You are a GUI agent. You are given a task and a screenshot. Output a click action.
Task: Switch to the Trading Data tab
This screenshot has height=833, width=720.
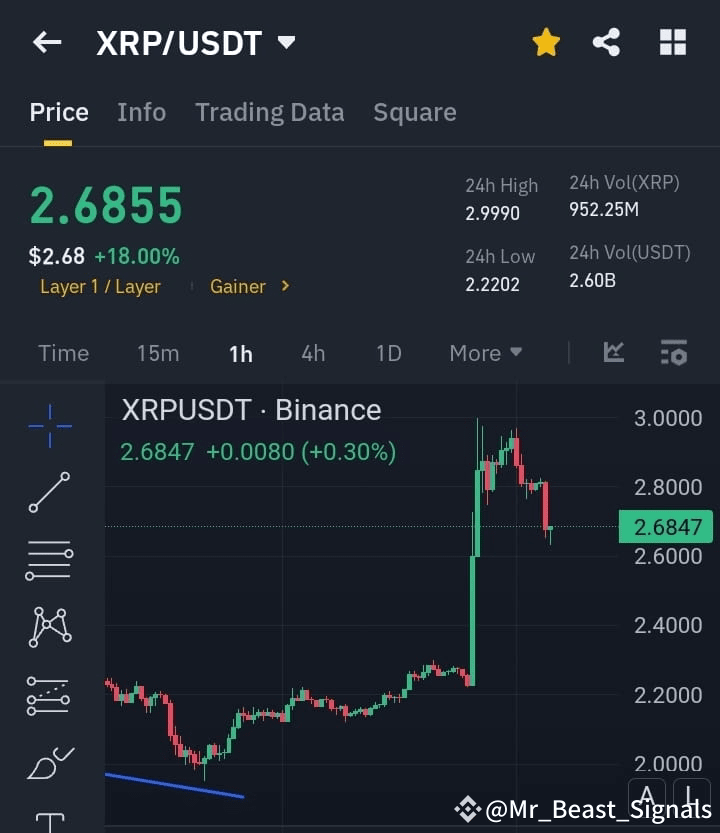click(269, 112)
